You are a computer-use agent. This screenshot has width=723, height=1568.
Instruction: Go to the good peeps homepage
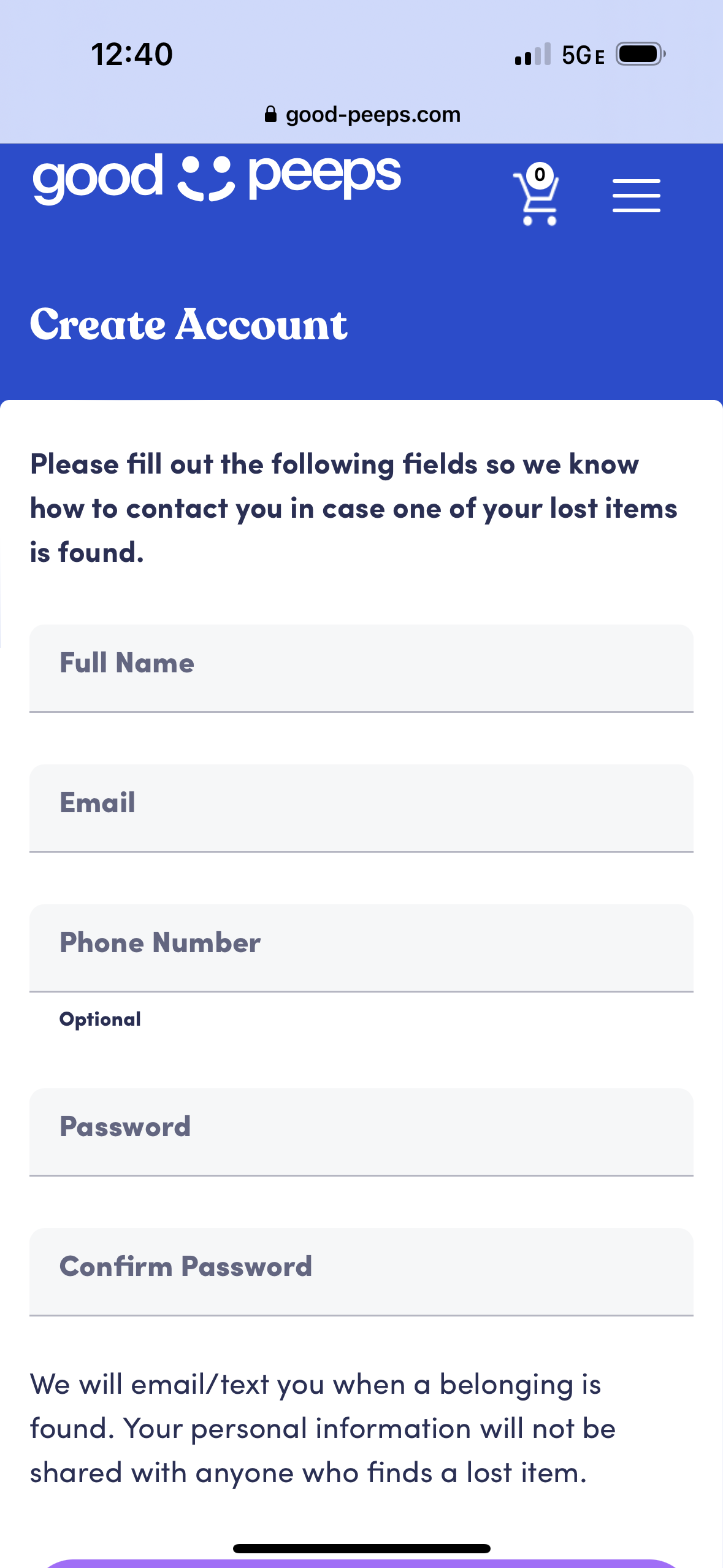pyautogui.click(x=216, y=178)
